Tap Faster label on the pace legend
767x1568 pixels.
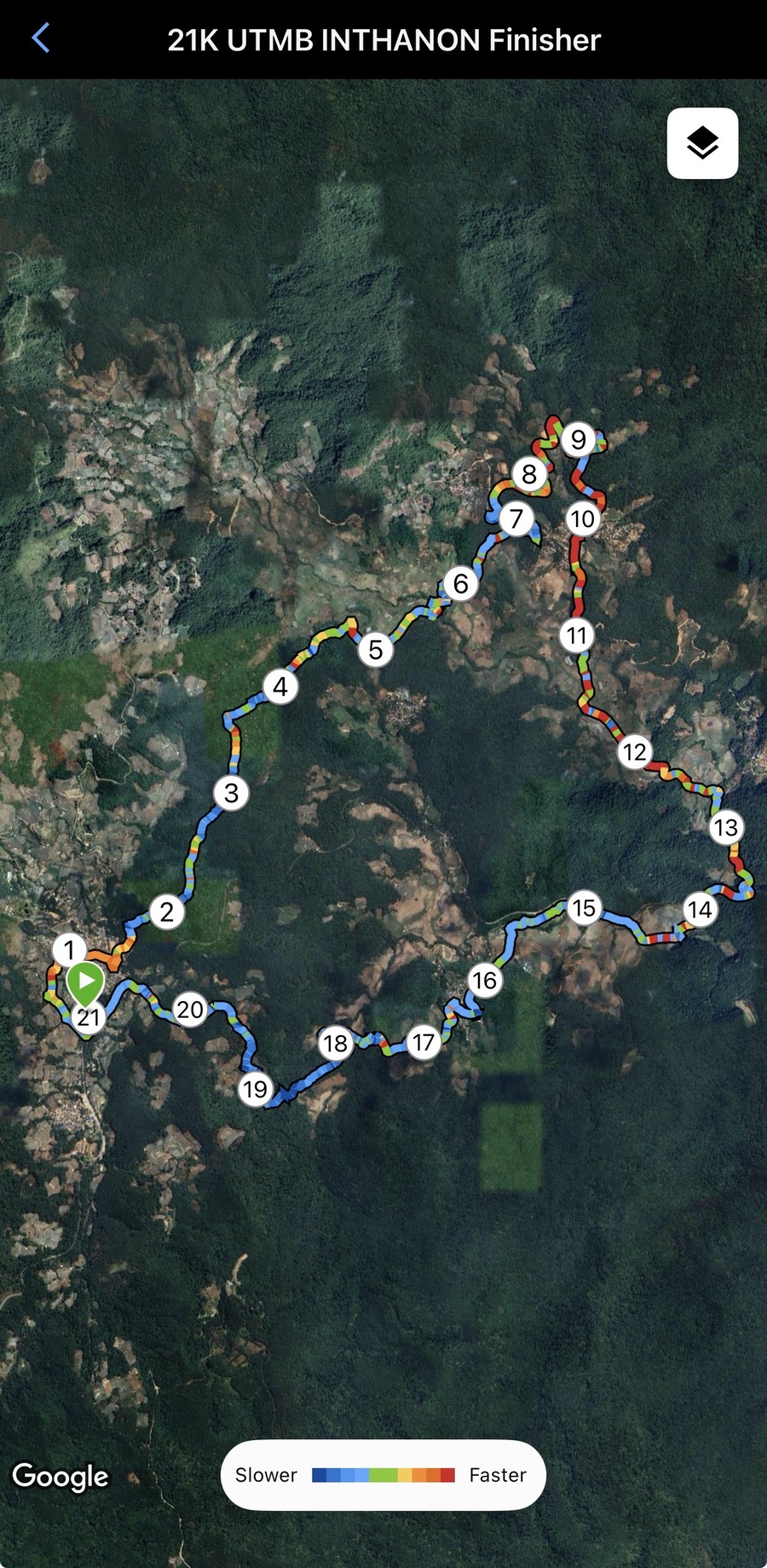pyautogui.click(x=497, y=1474)
